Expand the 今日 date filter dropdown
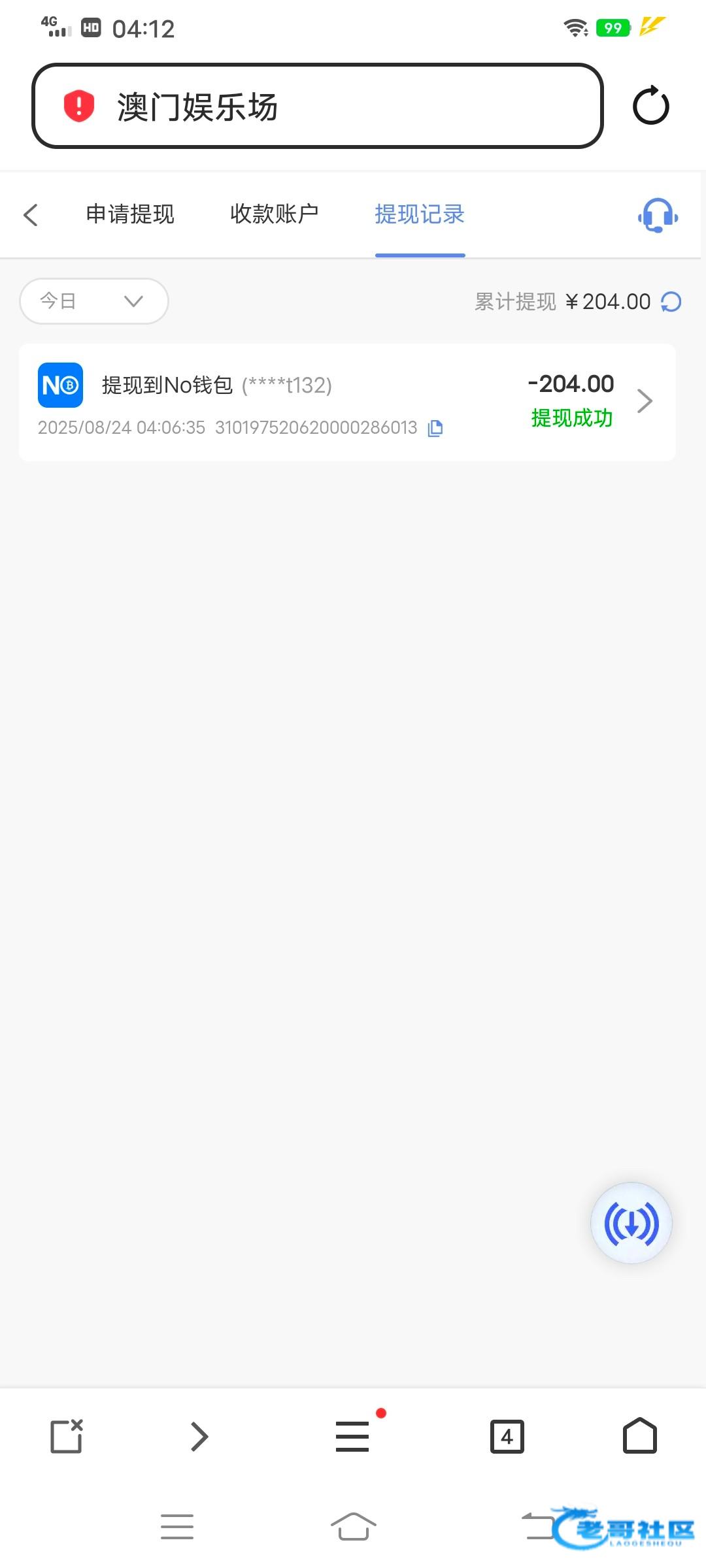The image size is (706, 1568). [x=94, y=301]
